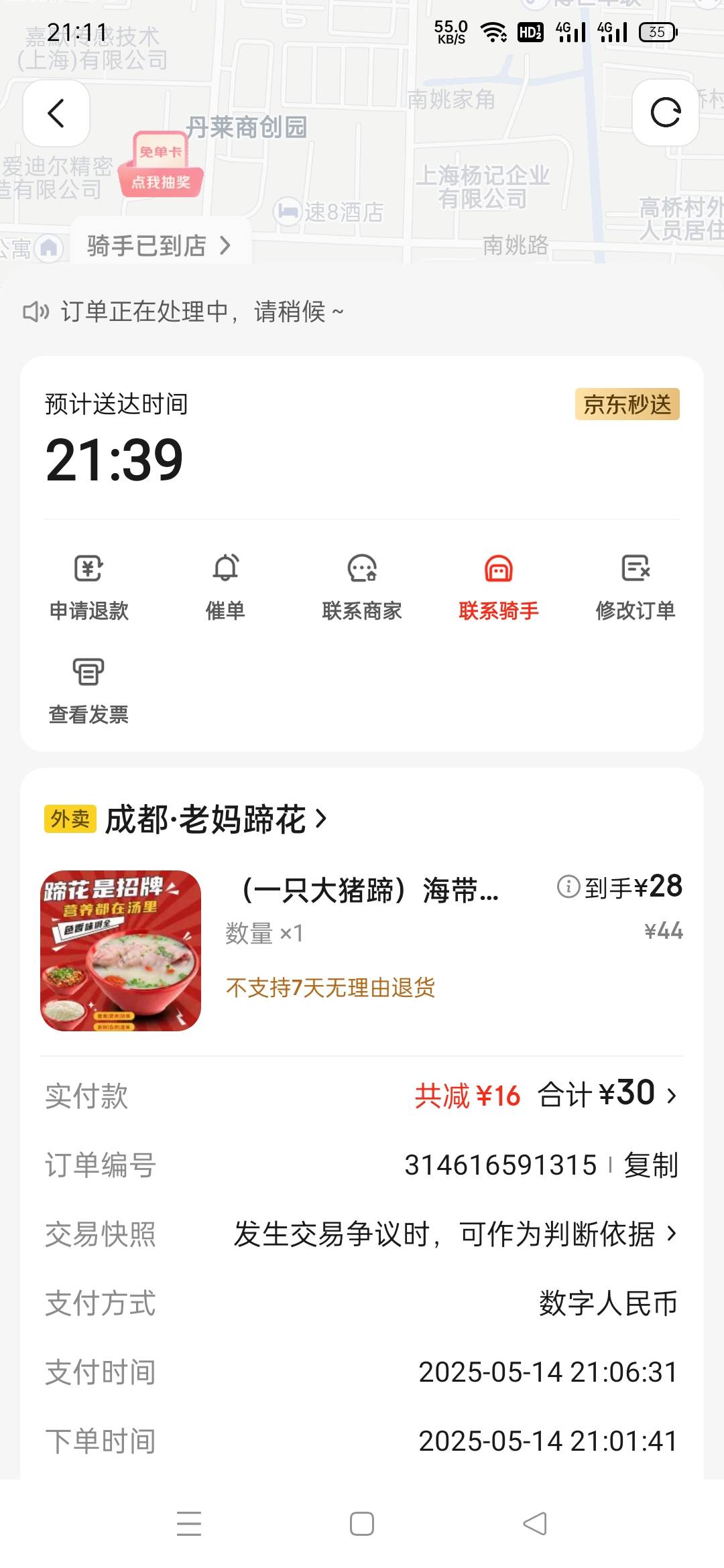The image size is (724, 1568).
Task: Open the 成都·老妈蹄花 store page
Action: [216, 819]
